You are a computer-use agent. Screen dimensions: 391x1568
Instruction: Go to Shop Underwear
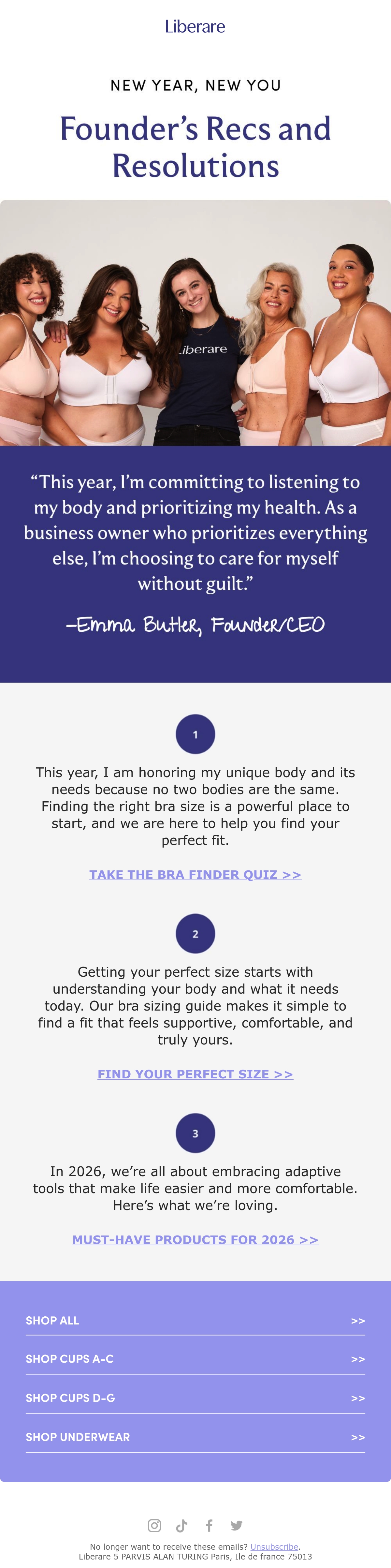click(195, 1437)
